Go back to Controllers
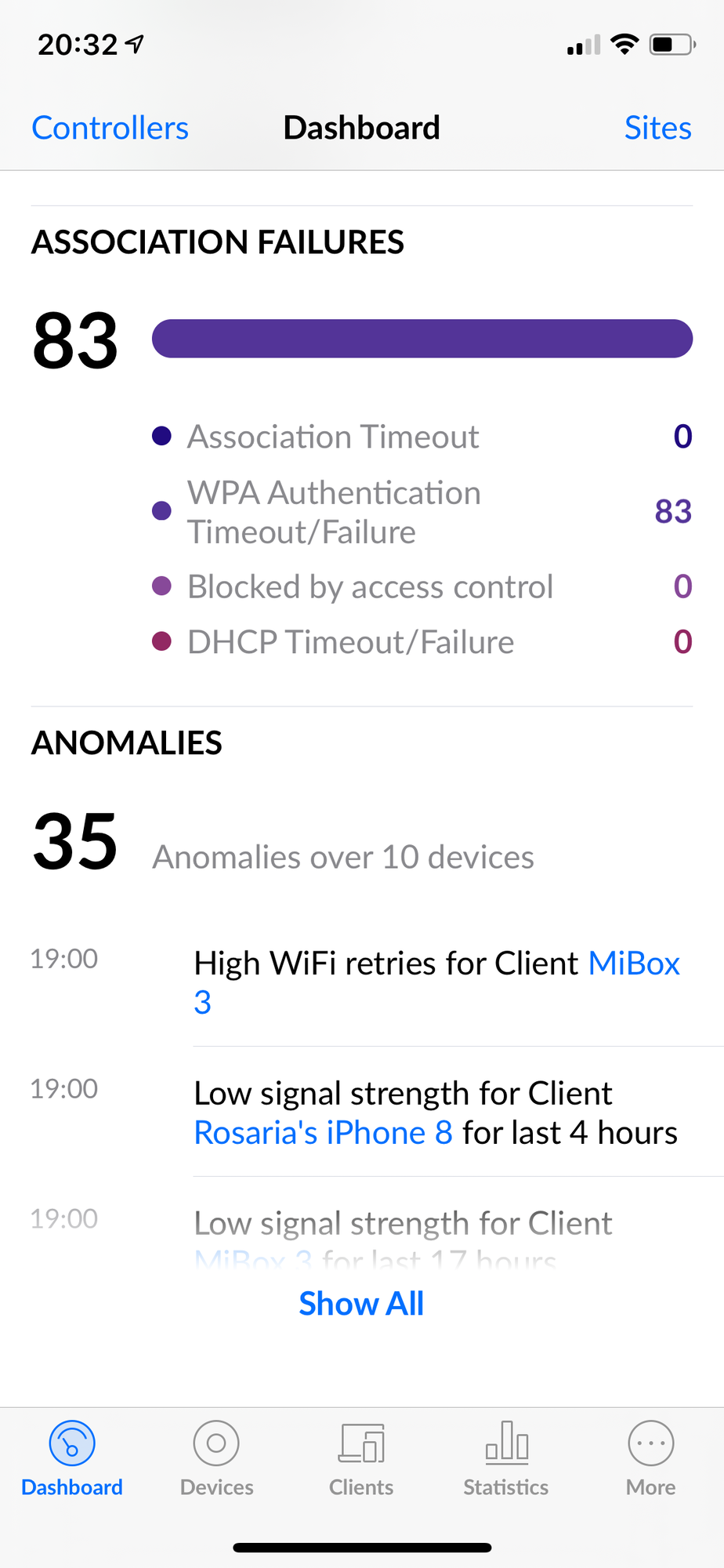724x1568 pixels. pyautogui.click(x=110, y=128)
